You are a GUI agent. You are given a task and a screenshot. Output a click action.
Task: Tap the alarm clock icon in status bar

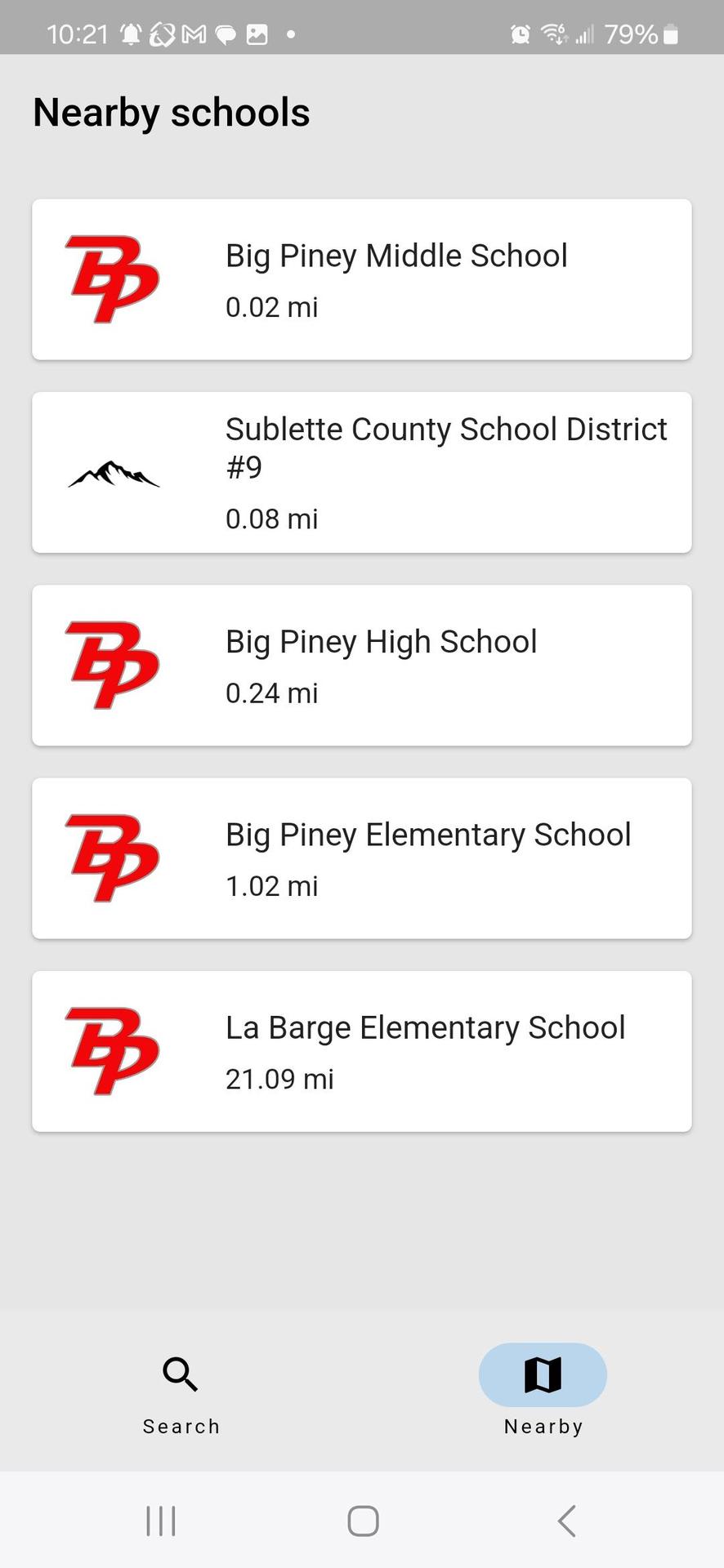click(520, 34)
